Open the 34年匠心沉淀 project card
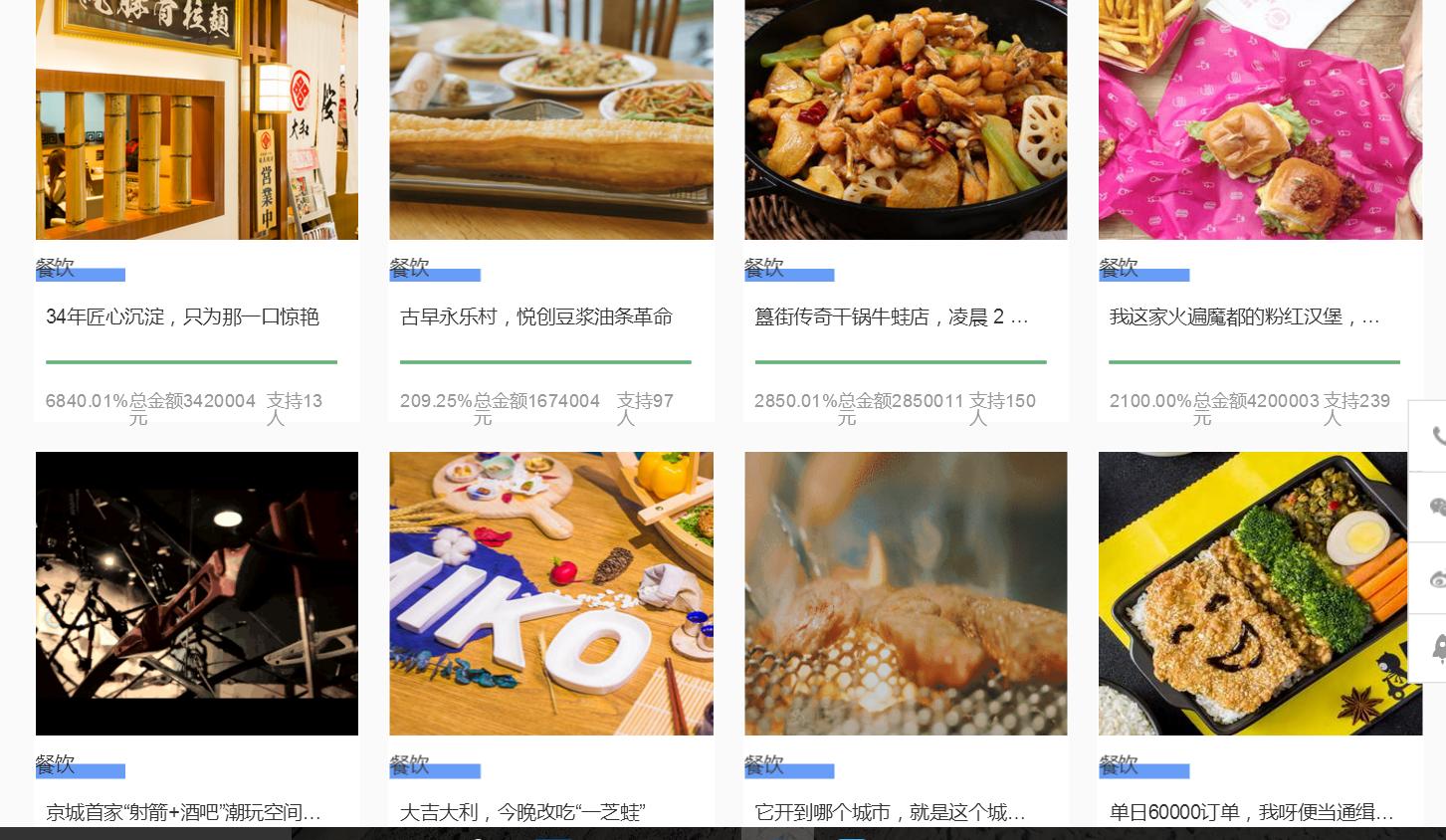1446x840 pixels. tap(182, 316)
